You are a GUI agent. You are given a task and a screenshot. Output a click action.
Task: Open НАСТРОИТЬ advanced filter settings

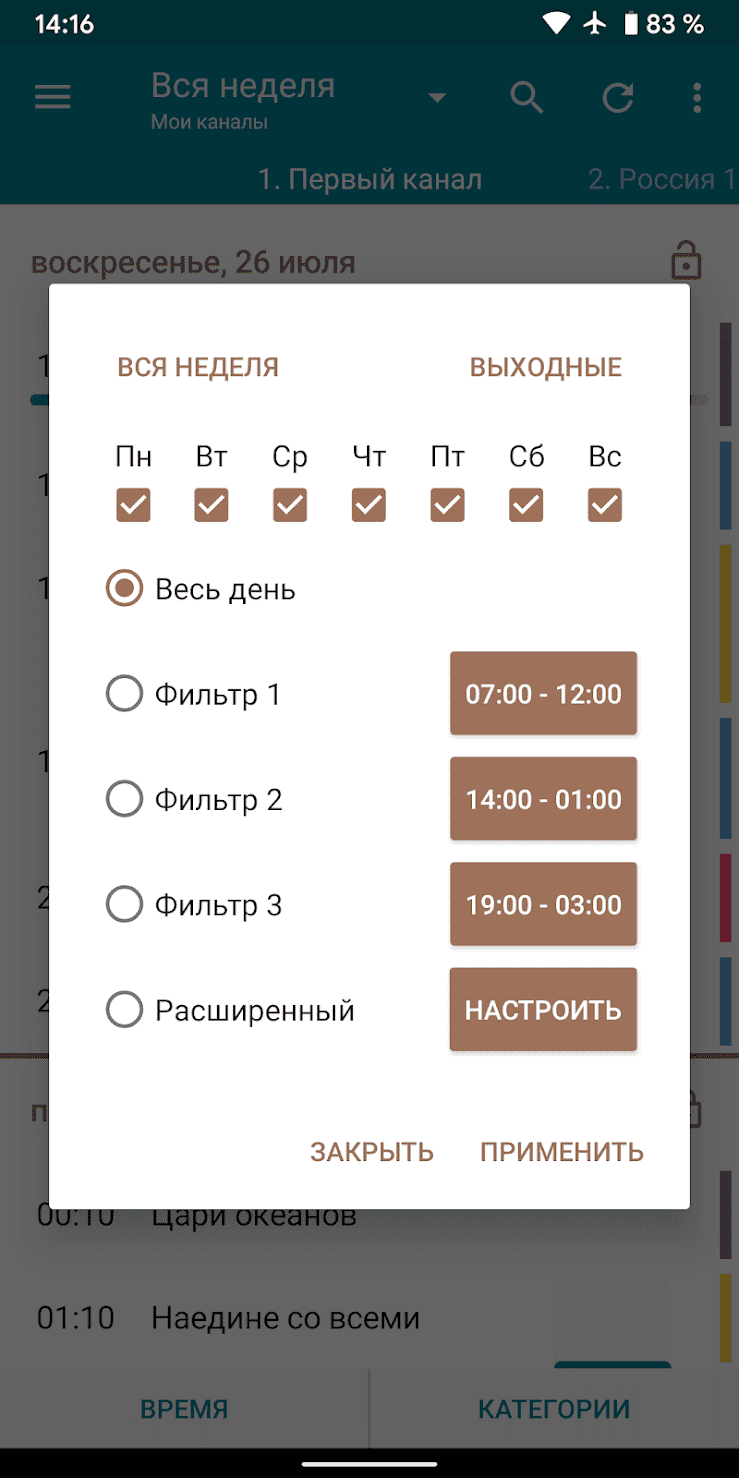543,1010
